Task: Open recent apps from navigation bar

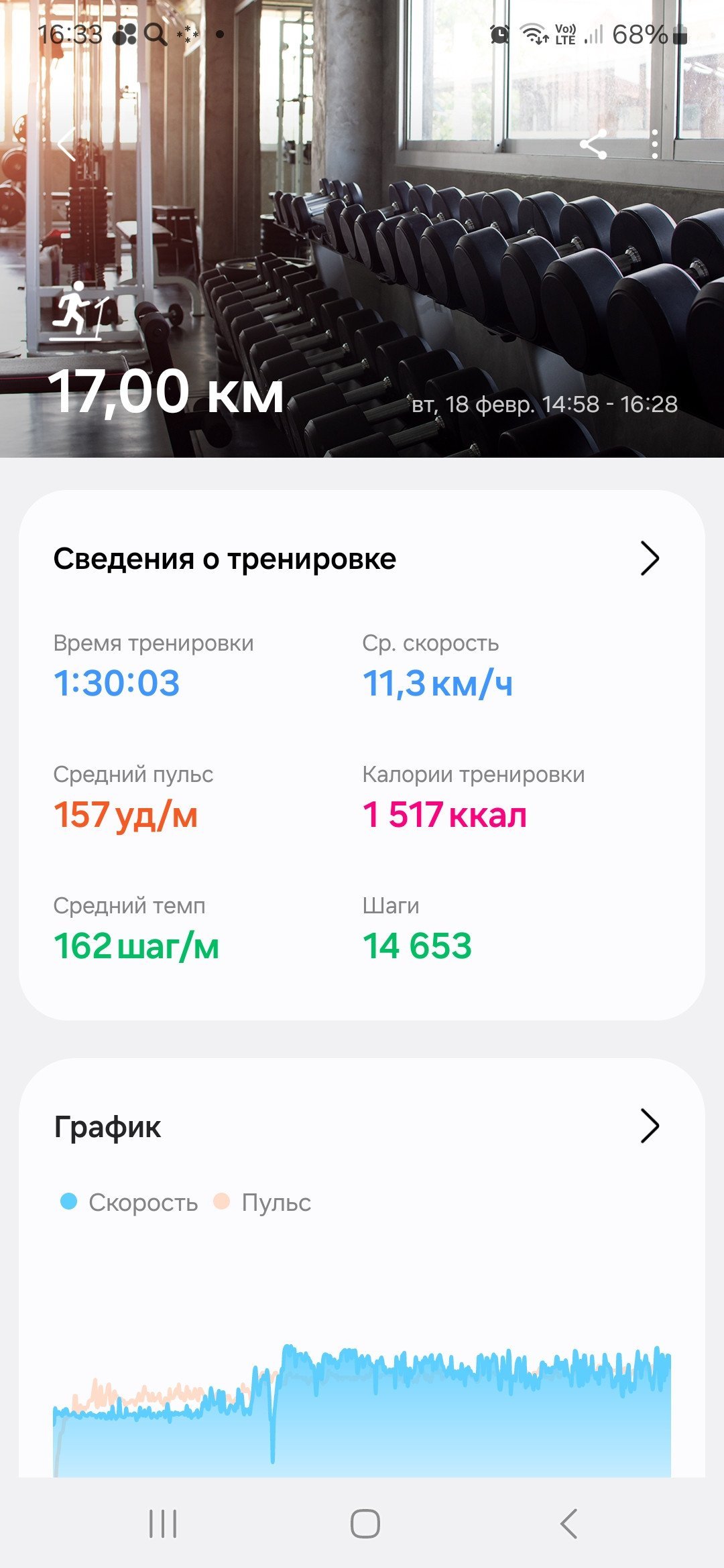Action: tap(163, 1523)
